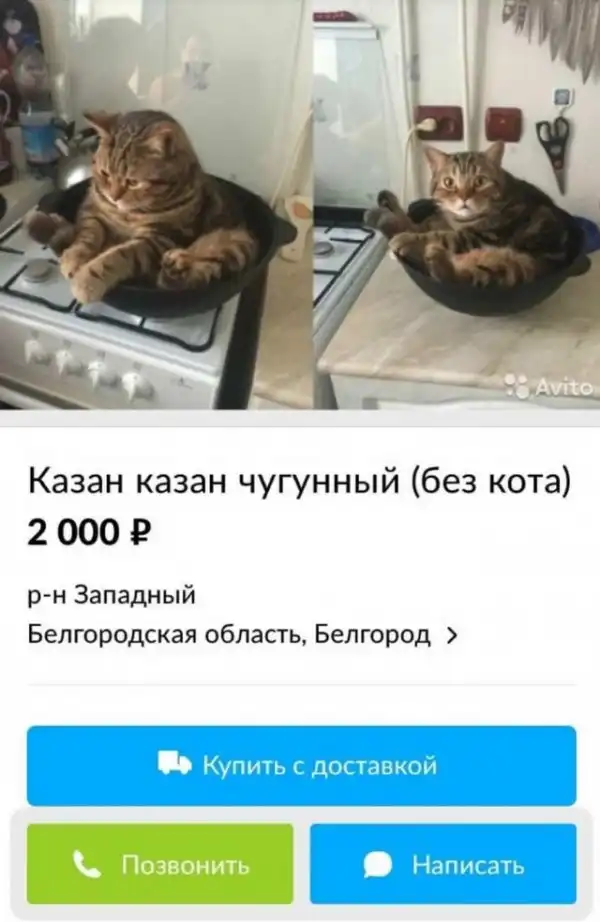Tap the Купить с доставкой button
This screenshot has width=600, height=922.
pyautogui.click(x=300, y=766)
